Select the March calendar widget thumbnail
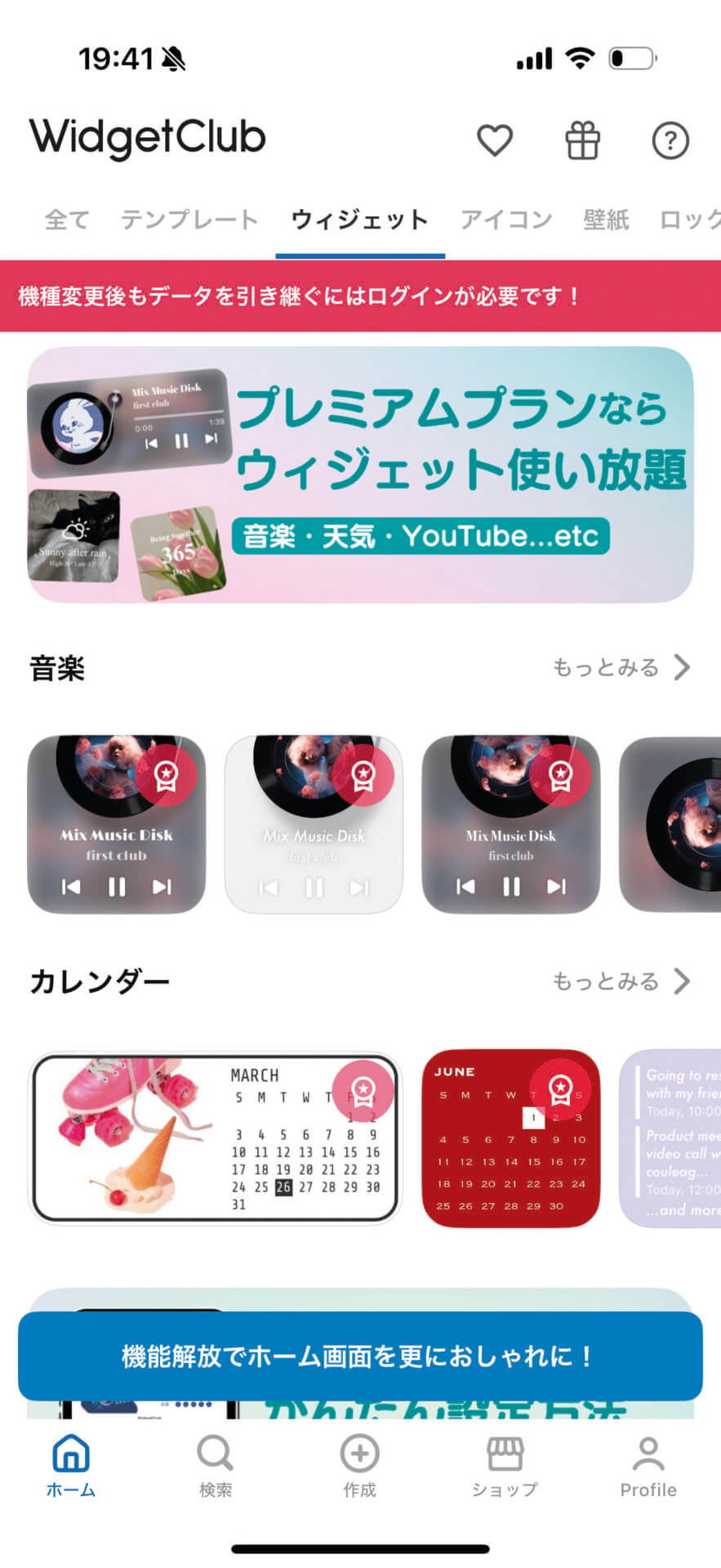The image size is (721, 1568). tap(215, 1138)
